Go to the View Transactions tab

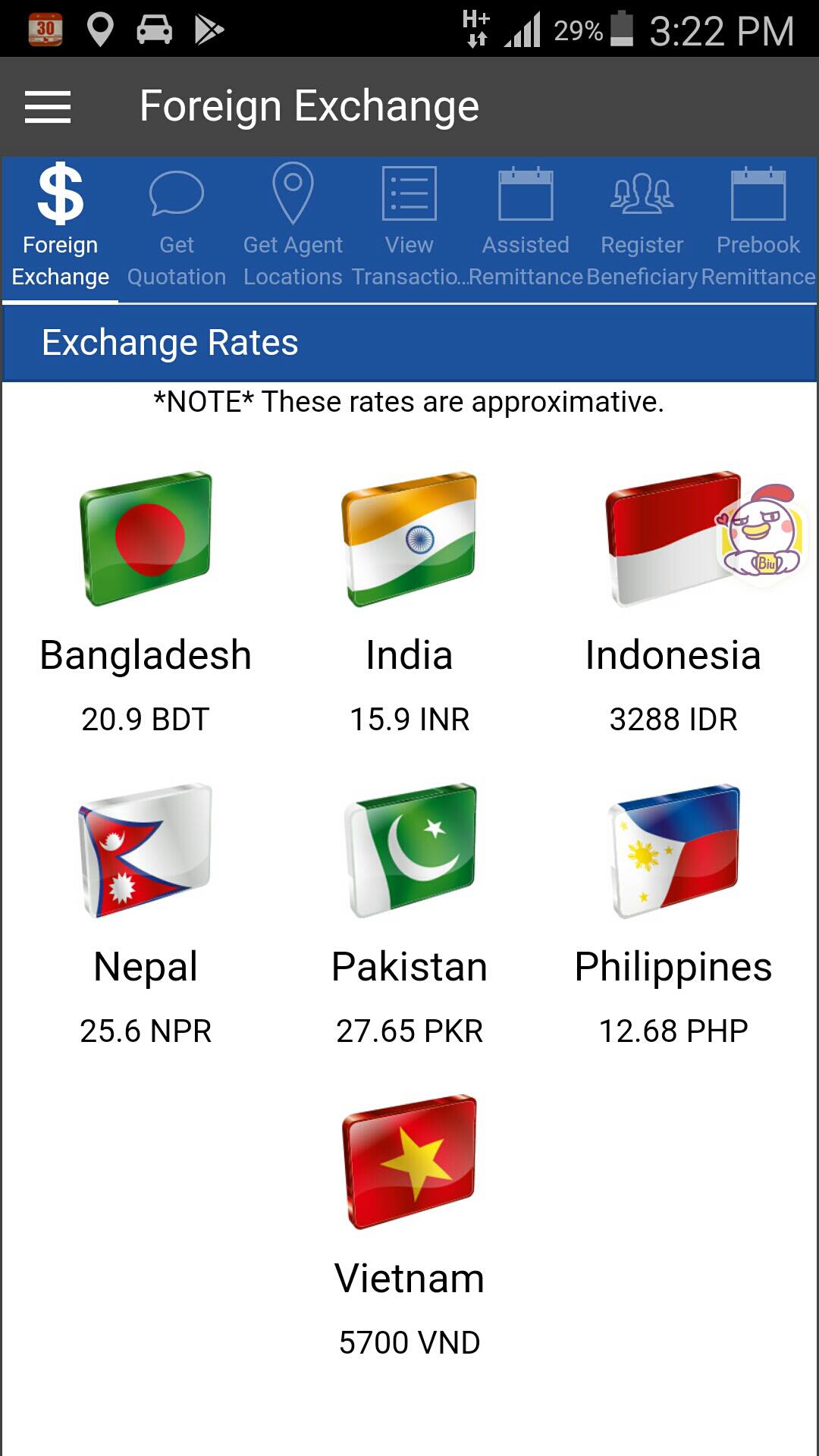[409, 229]
